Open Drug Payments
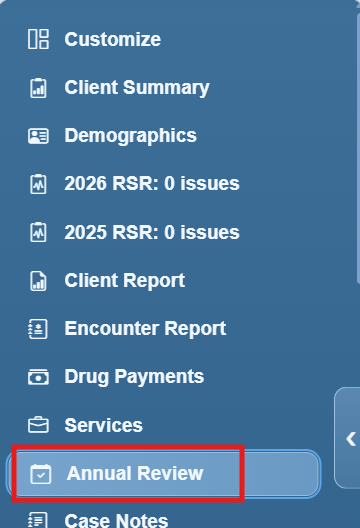 tap(163, 376)
